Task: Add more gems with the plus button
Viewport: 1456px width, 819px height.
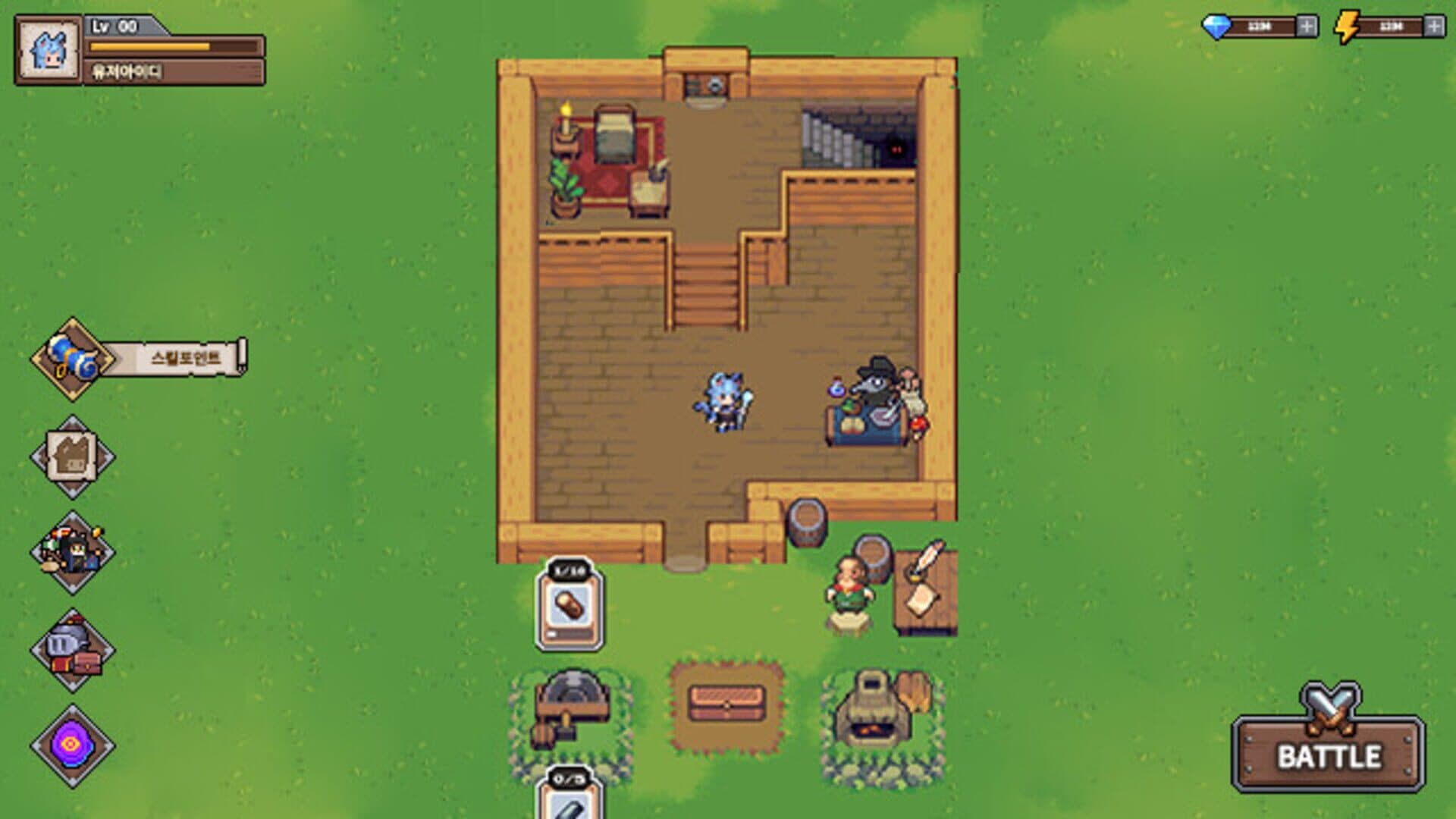Action: point(1307,27)
